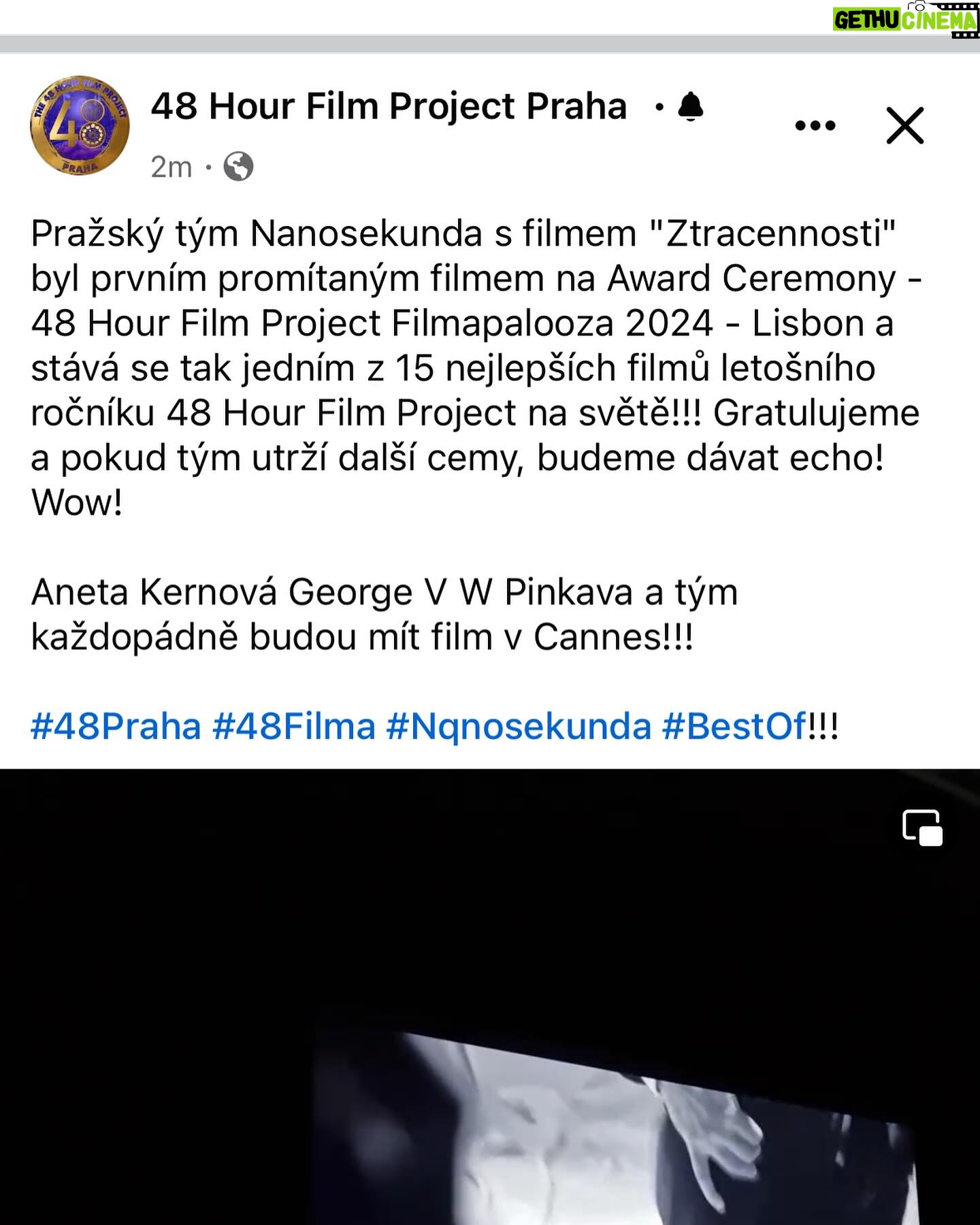
Task: Open the #48Praha hashtag
Action: (x=116, y=726)
